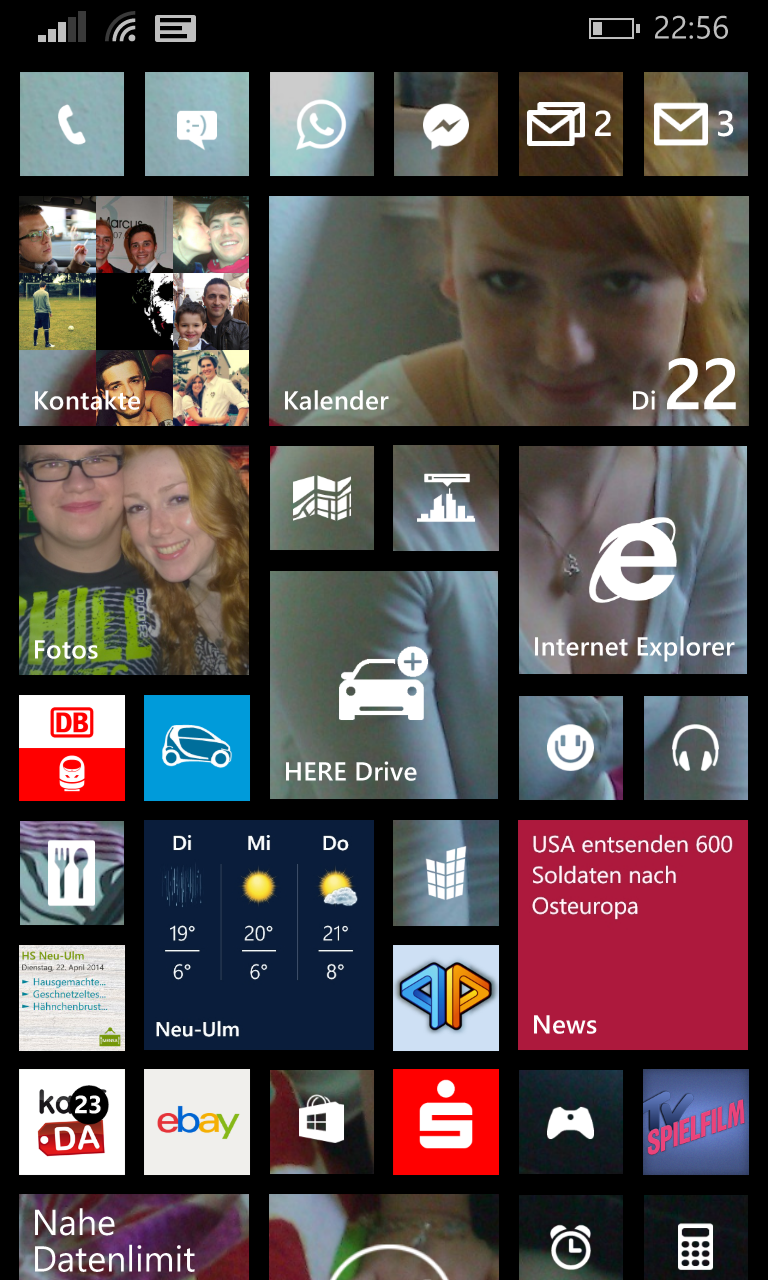Open the headphones music tile

[x=695, y=748]
